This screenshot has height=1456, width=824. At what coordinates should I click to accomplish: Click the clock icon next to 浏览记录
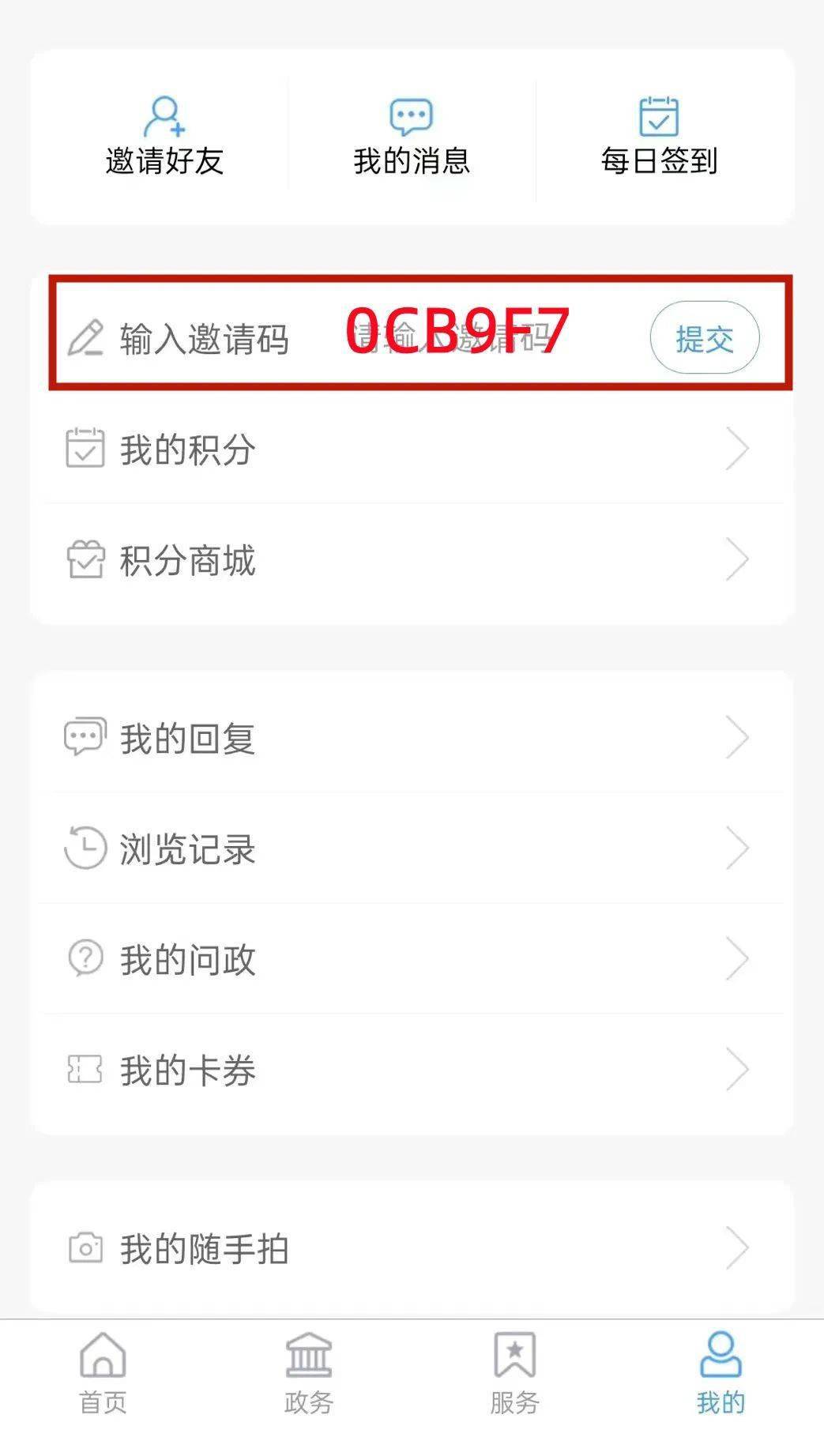(x=87, y=848)
